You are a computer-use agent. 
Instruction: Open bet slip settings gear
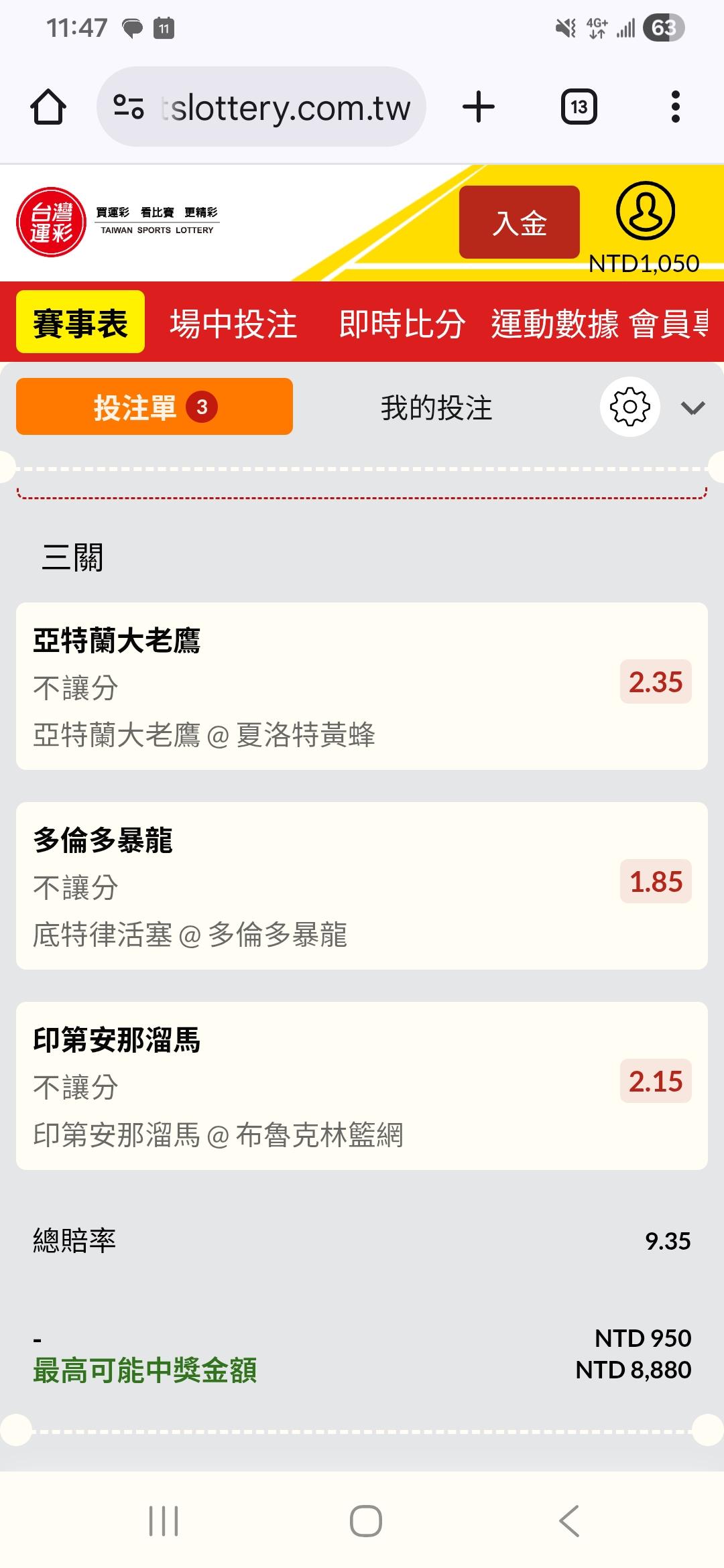[629, 407]
